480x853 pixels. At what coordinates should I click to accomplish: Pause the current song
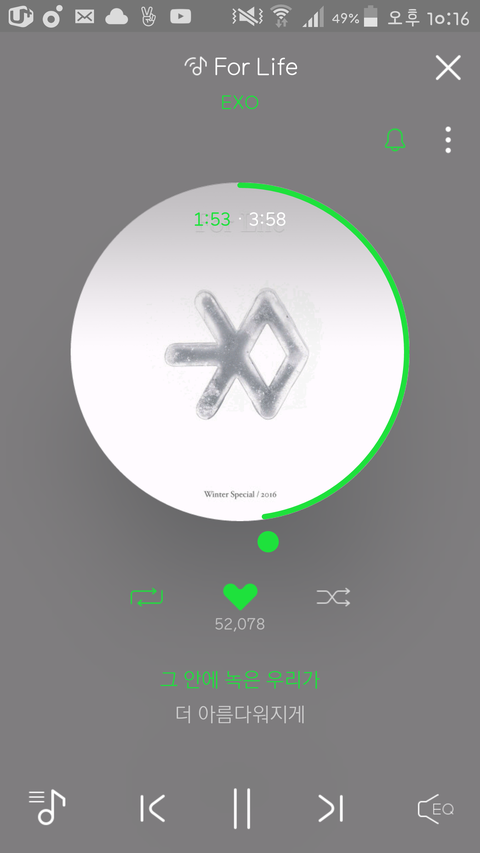(242, 808)
